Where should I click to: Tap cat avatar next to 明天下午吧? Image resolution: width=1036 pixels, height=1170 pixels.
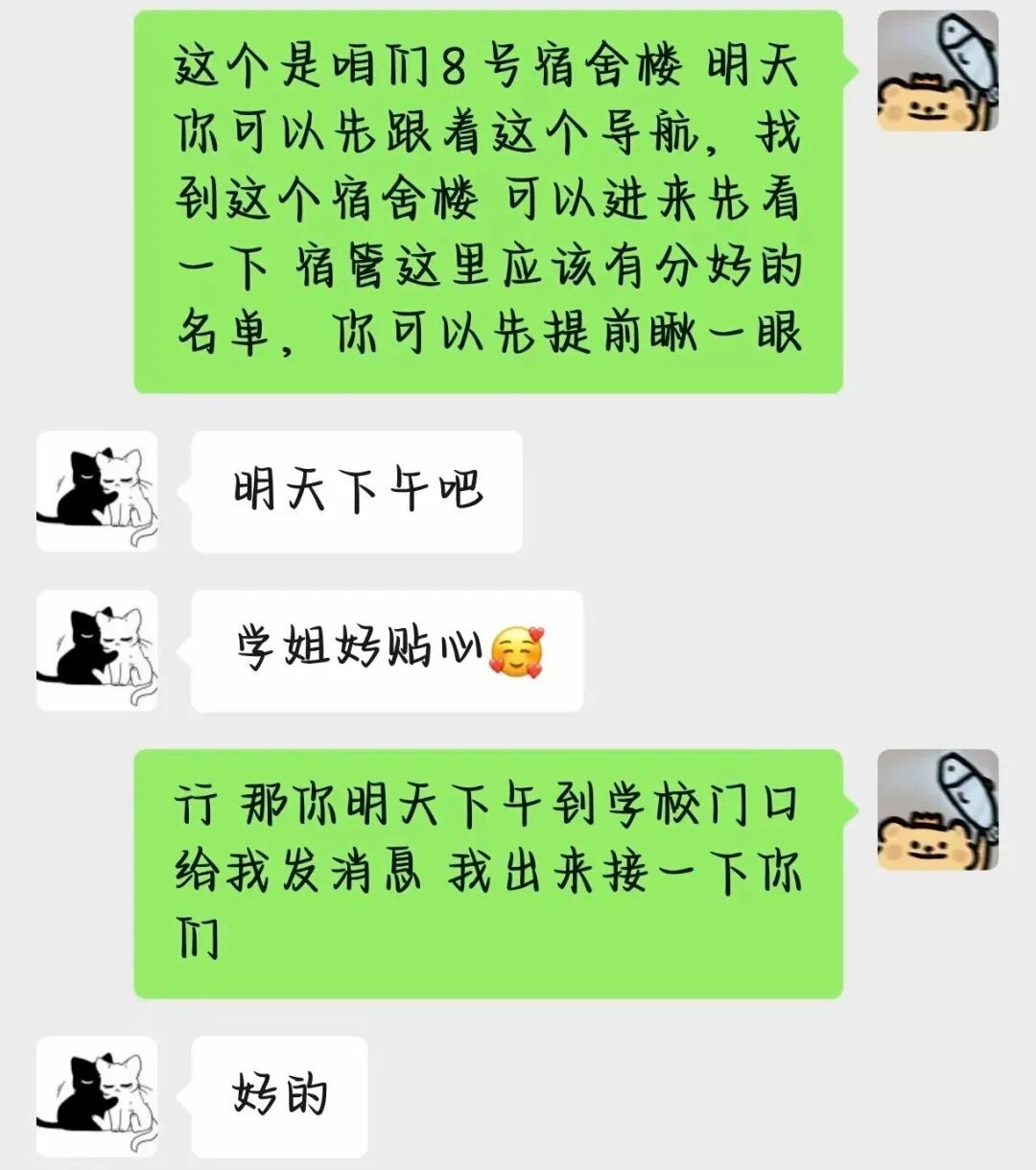tap(97, 491)
